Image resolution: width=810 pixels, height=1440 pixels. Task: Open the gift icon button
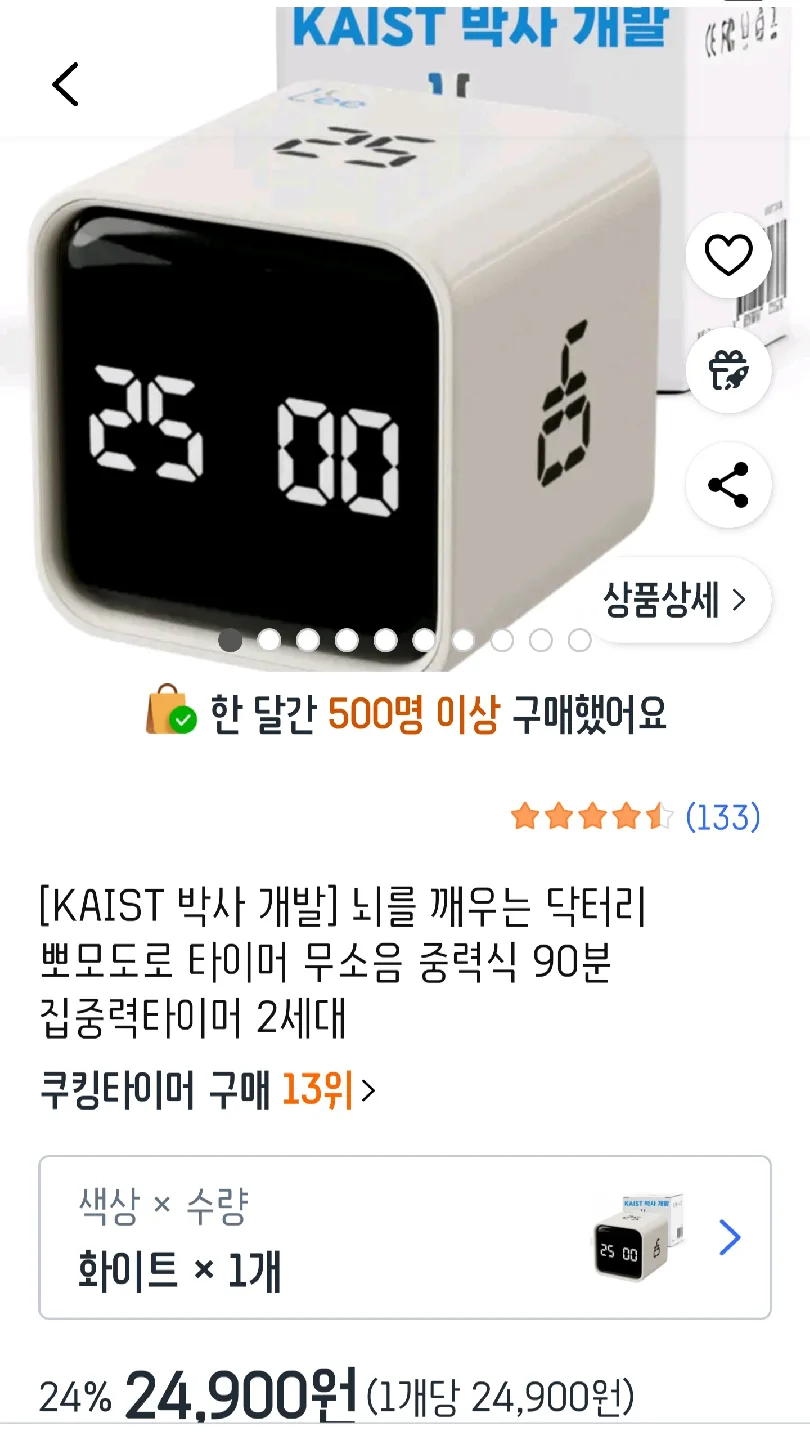(728, 371)
